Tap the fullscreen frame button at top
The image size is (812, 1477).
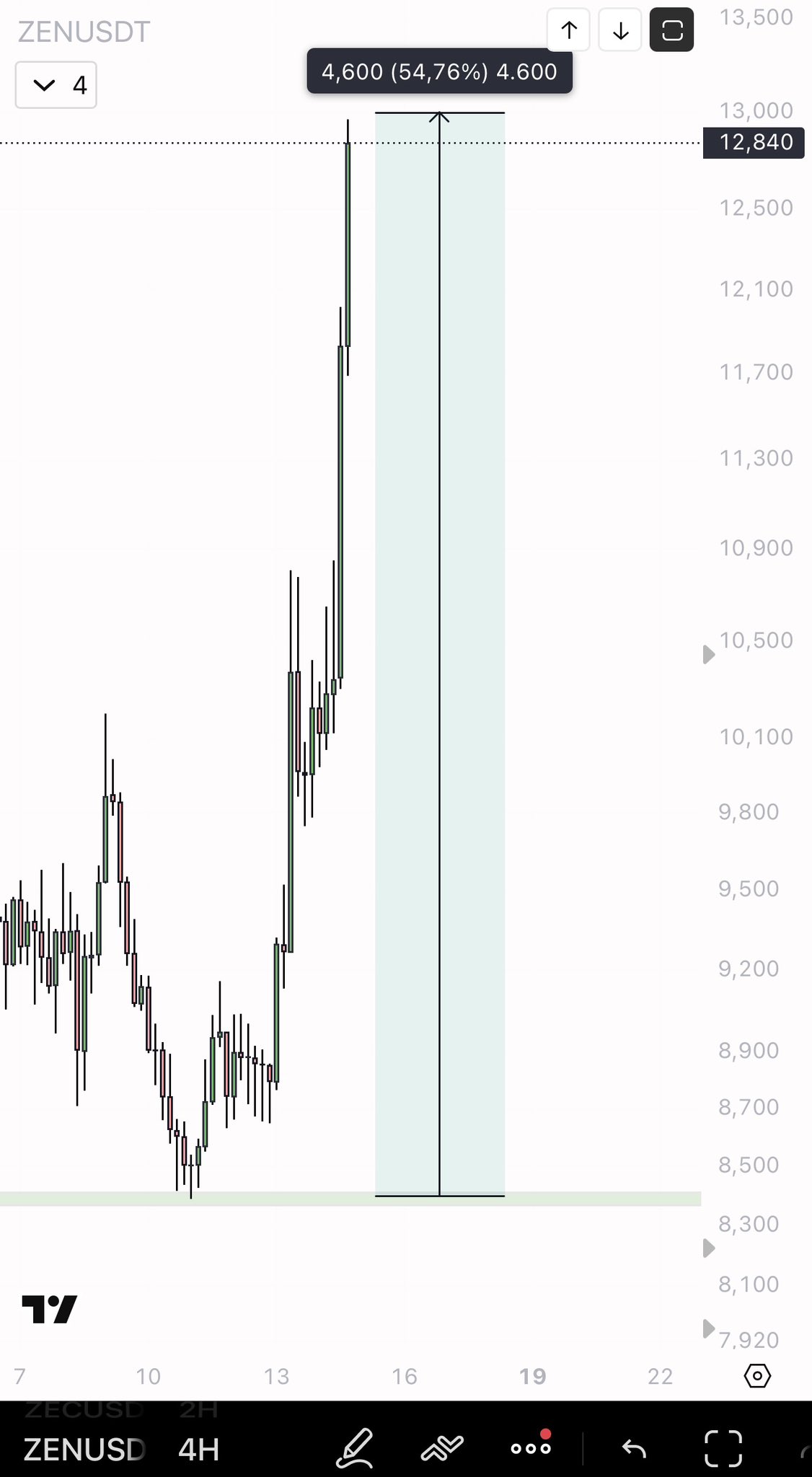click(x=671, y=30)
